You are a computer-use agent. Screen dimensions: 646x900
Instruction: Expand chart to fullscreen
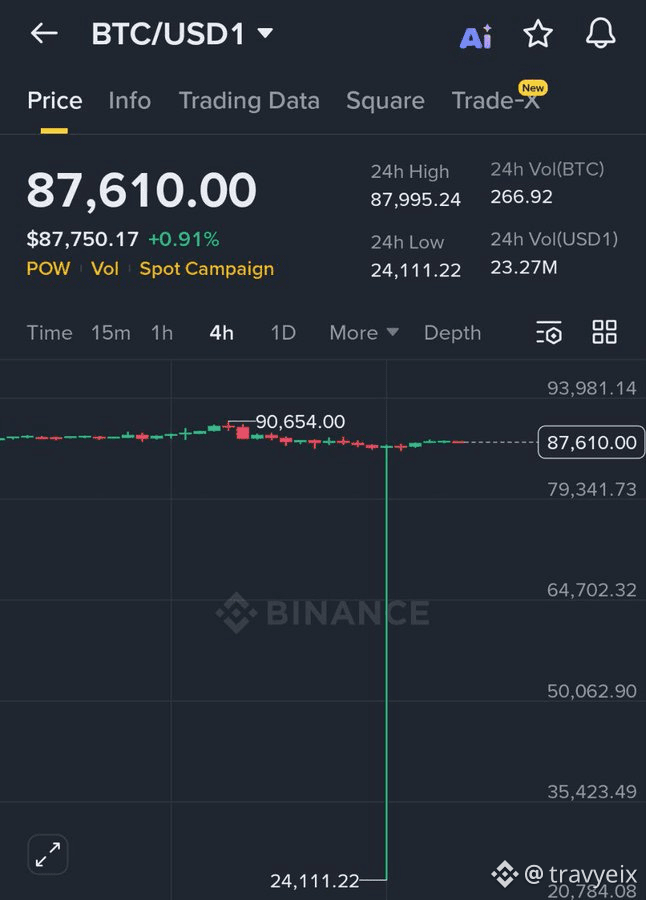coord(48,855)
